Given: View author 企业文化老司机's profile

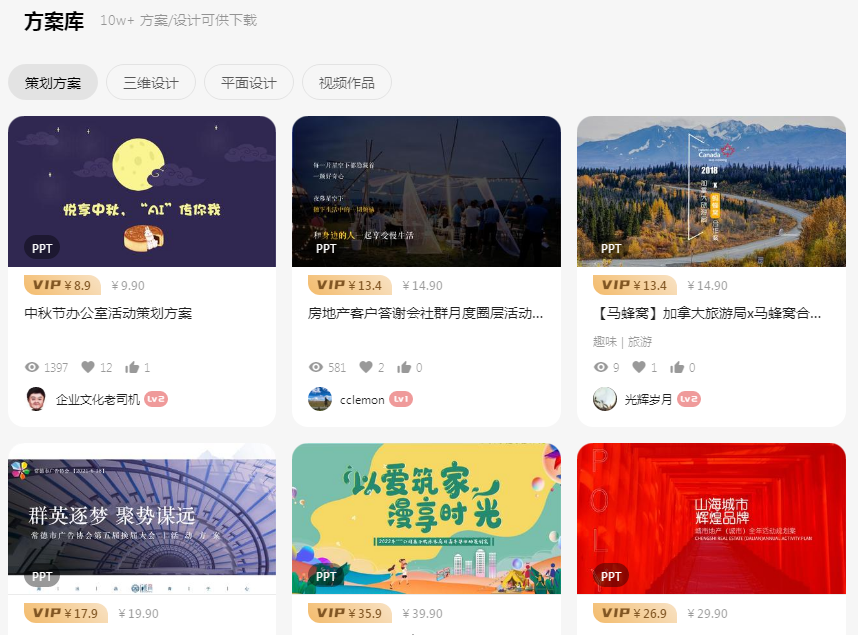Looking at the screenshot, I should (98, 399).
